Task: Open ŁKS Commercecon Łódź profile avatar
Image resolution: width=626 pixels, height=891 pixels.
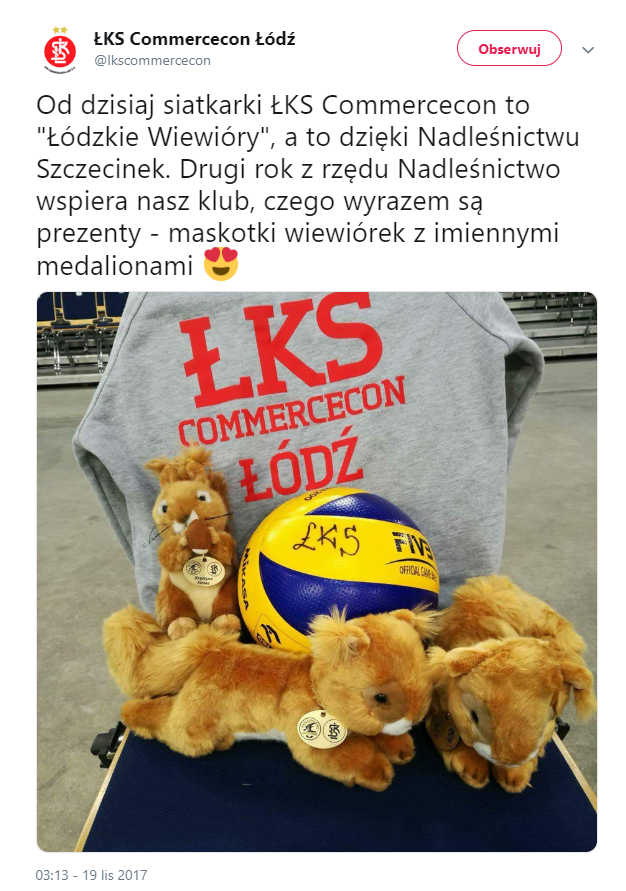Action: [61, 50]
